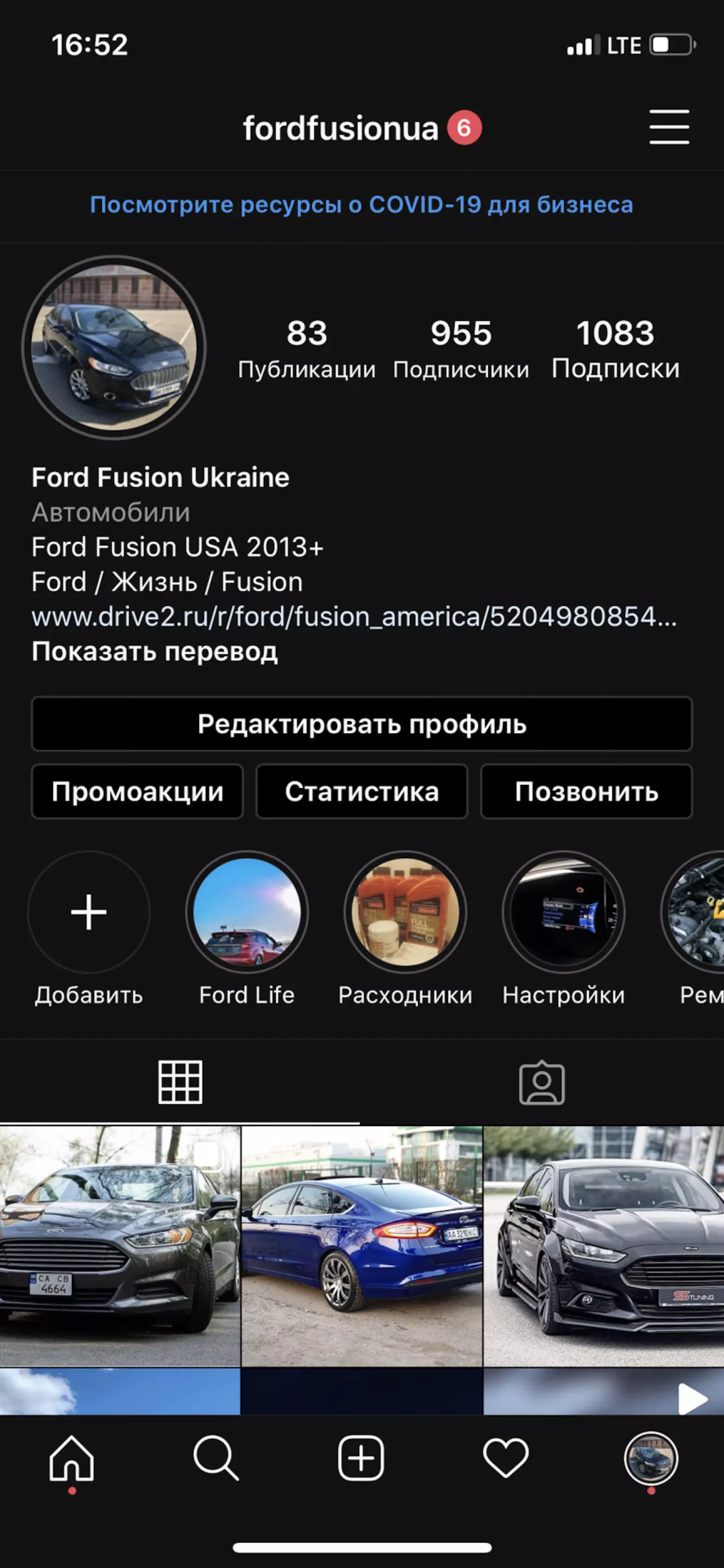Go to the home feed
Image resolution: width=724 pixels, height=1568 pixels.
point(72,1458)
